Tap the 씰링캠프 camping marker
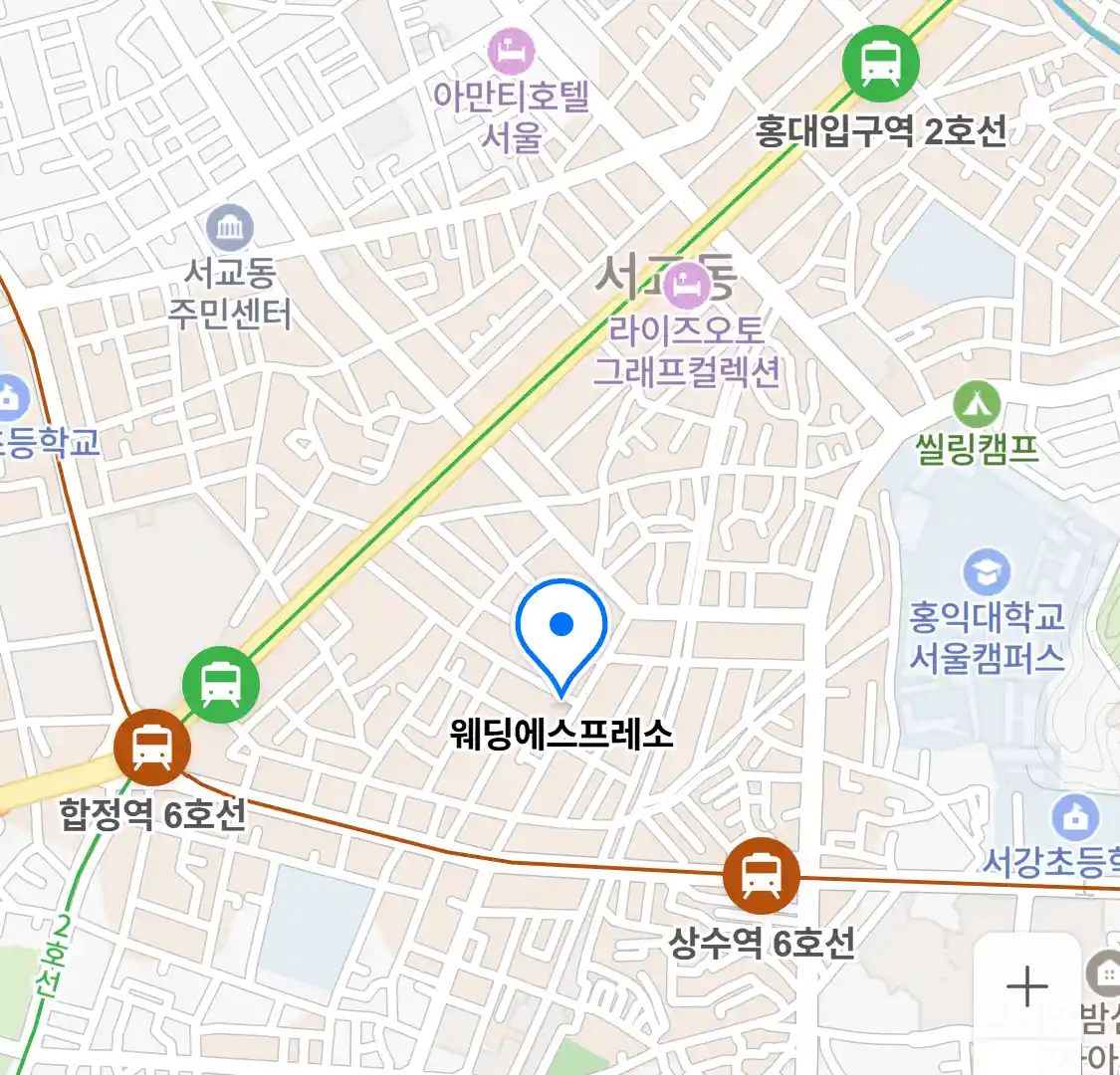Viewport: 1120px width, 1075px height. coord(977,404)
